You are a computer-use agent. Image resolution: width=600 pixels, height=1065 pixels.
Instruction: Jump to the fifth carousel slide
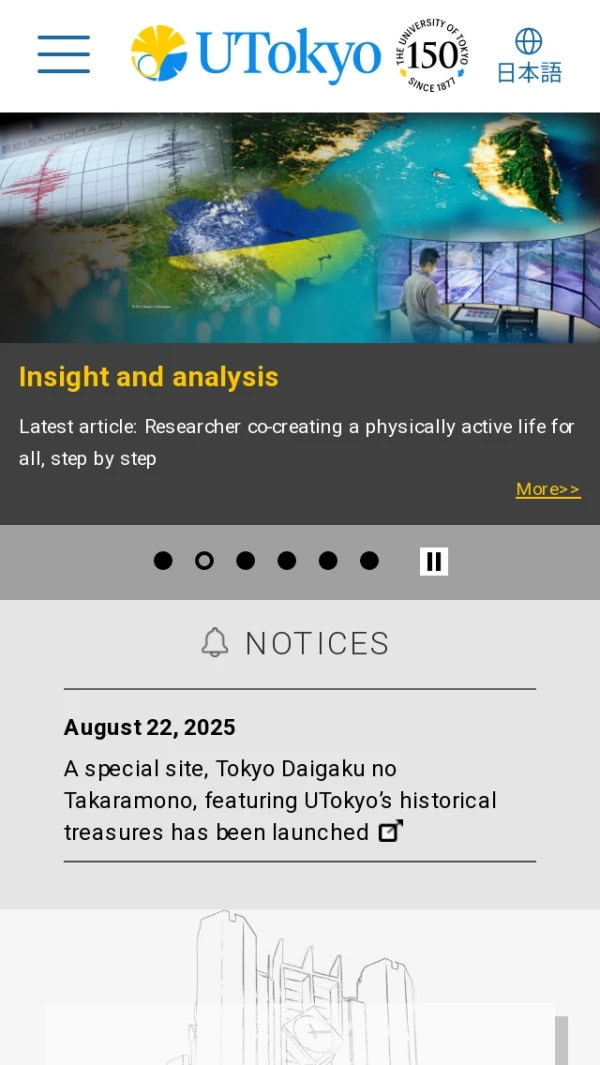pos(328,561)
